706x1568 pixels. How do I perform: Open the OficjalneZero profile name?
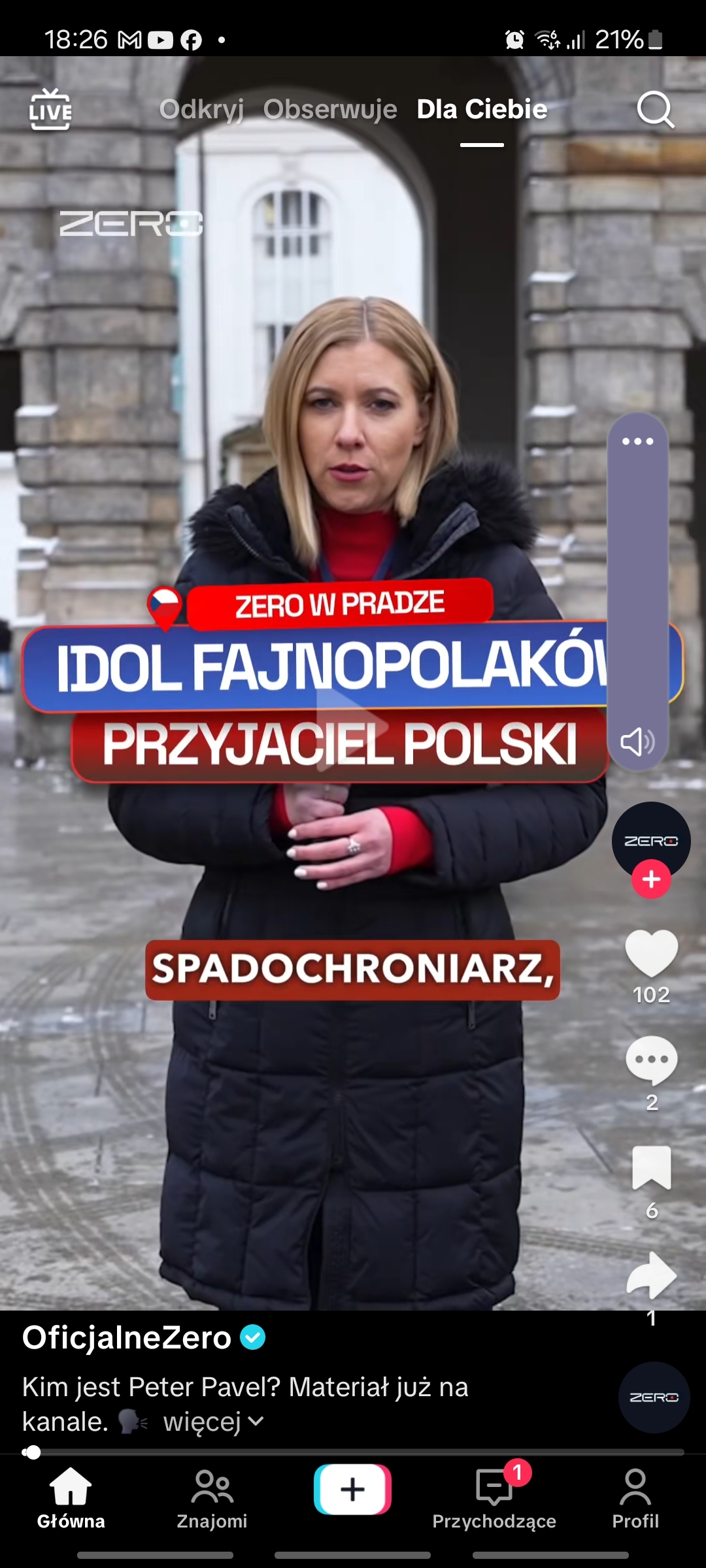point(127,1338)
